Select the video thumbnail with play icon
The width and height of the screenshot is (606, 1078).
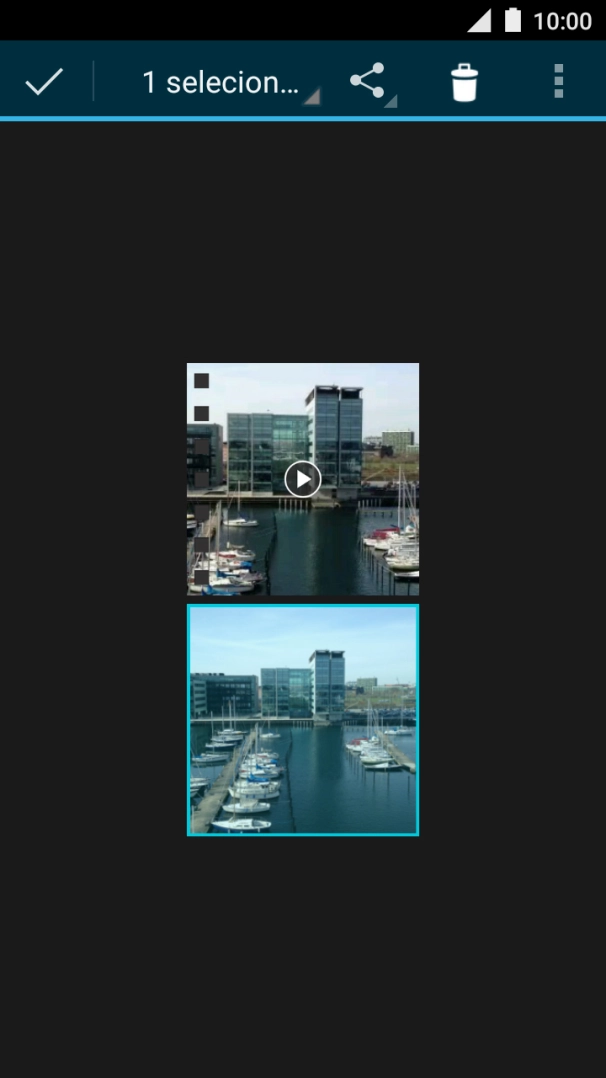303,479
